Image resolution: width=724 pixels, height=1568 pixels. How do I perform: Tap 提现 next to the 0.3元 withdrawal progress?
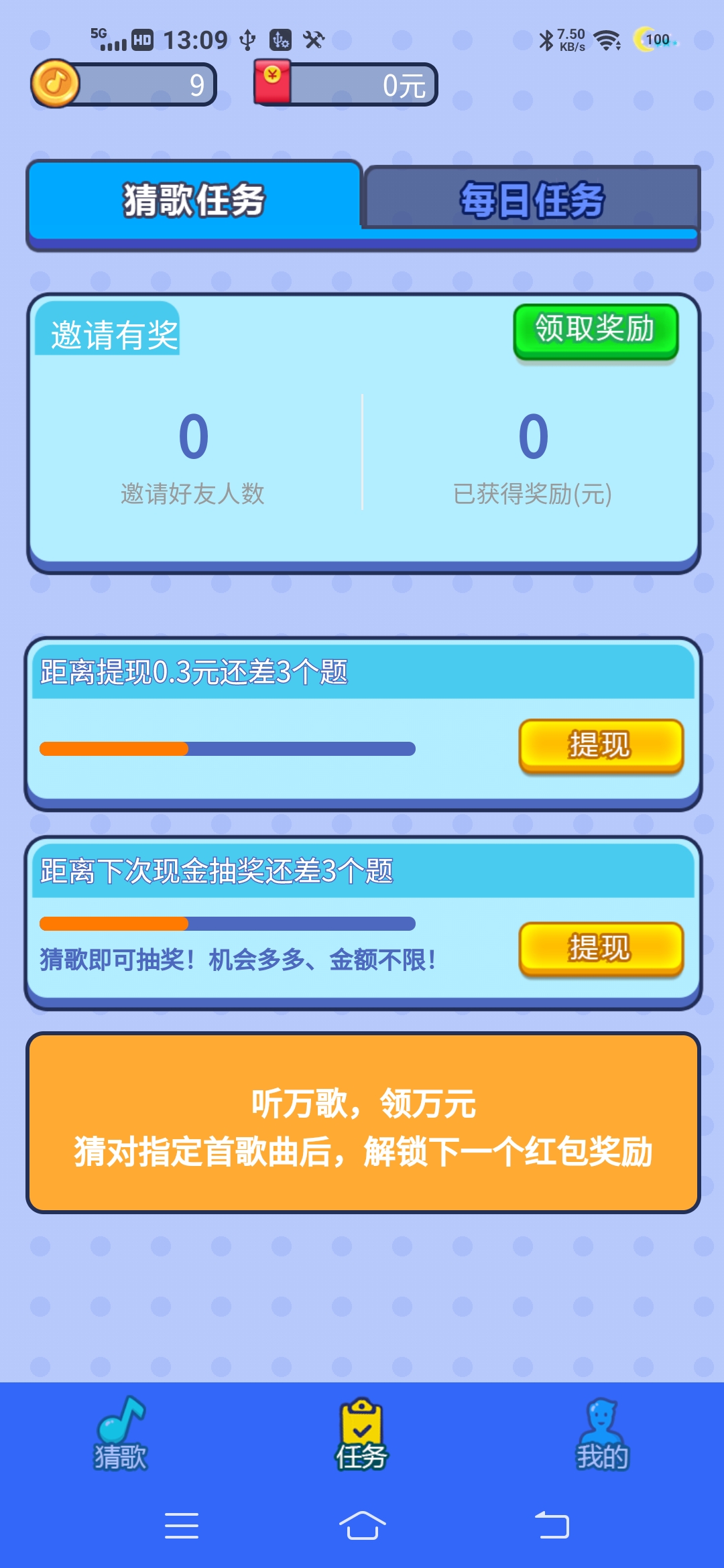tap(599, 747)
